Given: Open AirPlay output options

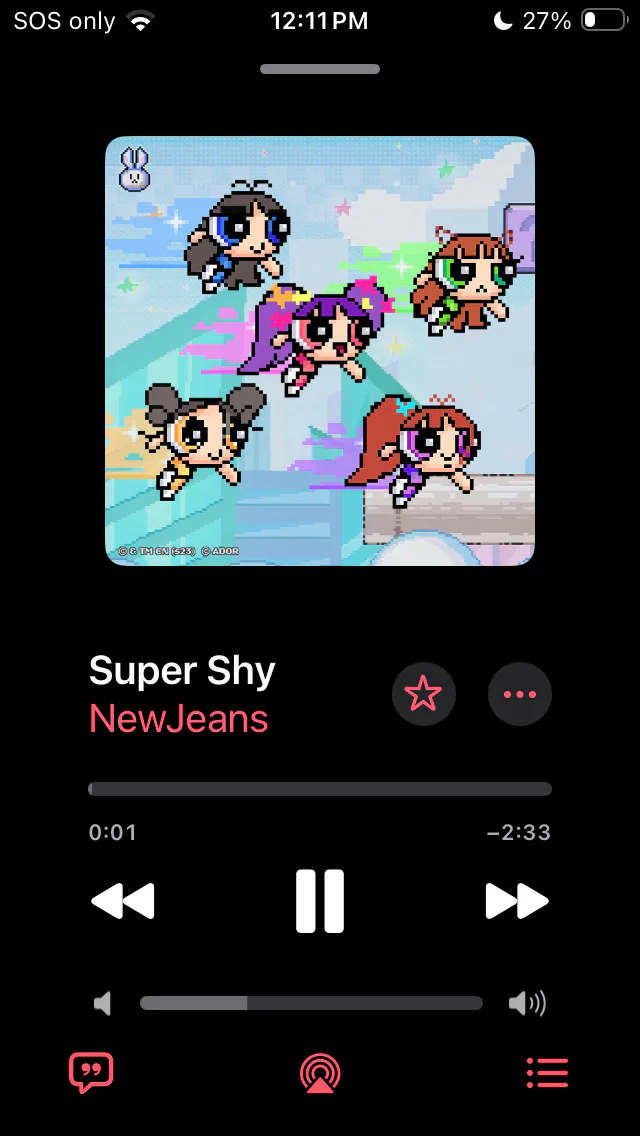Looking at the screenshot, I should (x=320, y=1074).
